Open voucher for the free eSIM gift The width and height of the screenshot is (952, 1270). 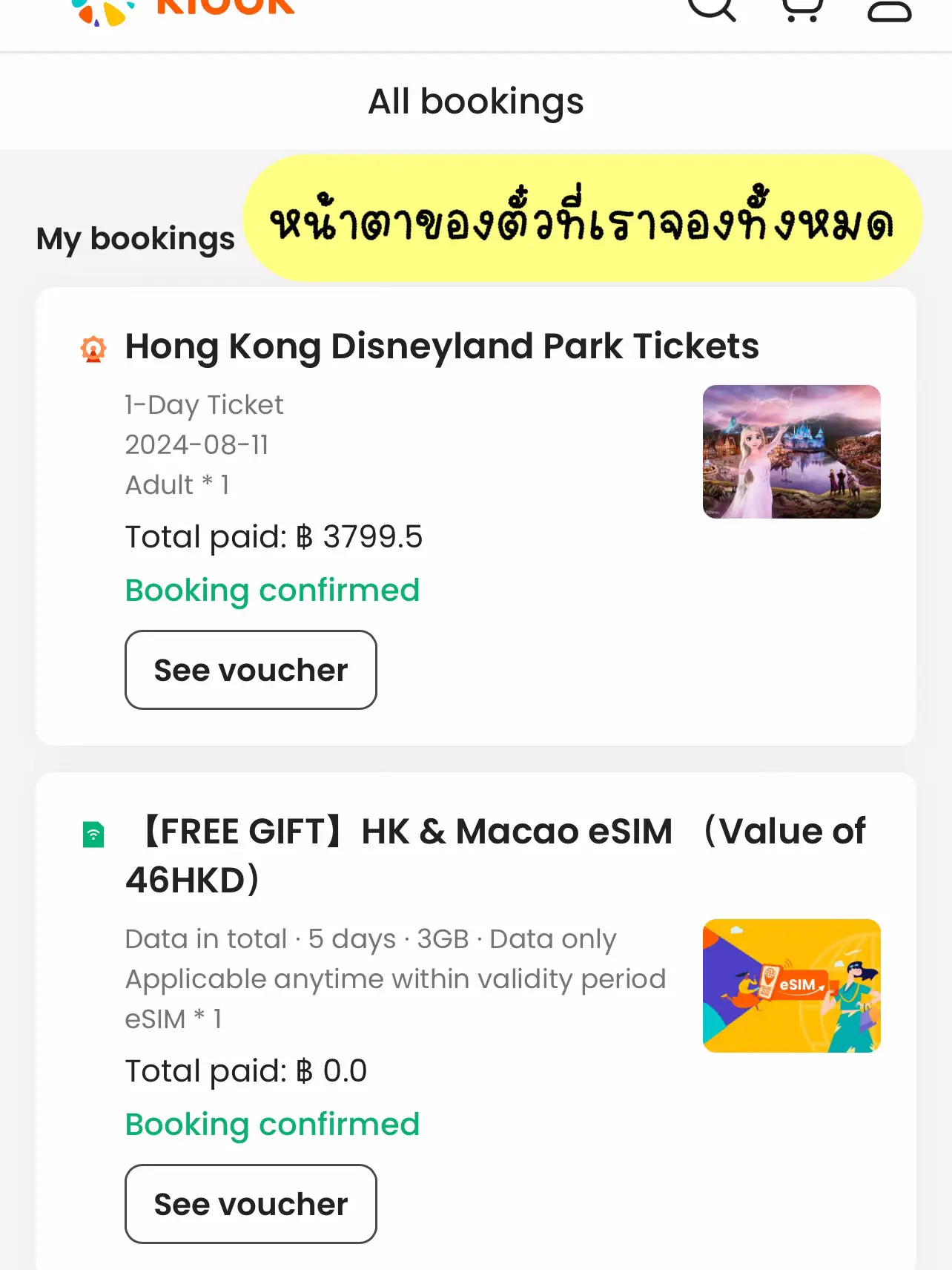pyautogui.click(x=251, y=1204)
